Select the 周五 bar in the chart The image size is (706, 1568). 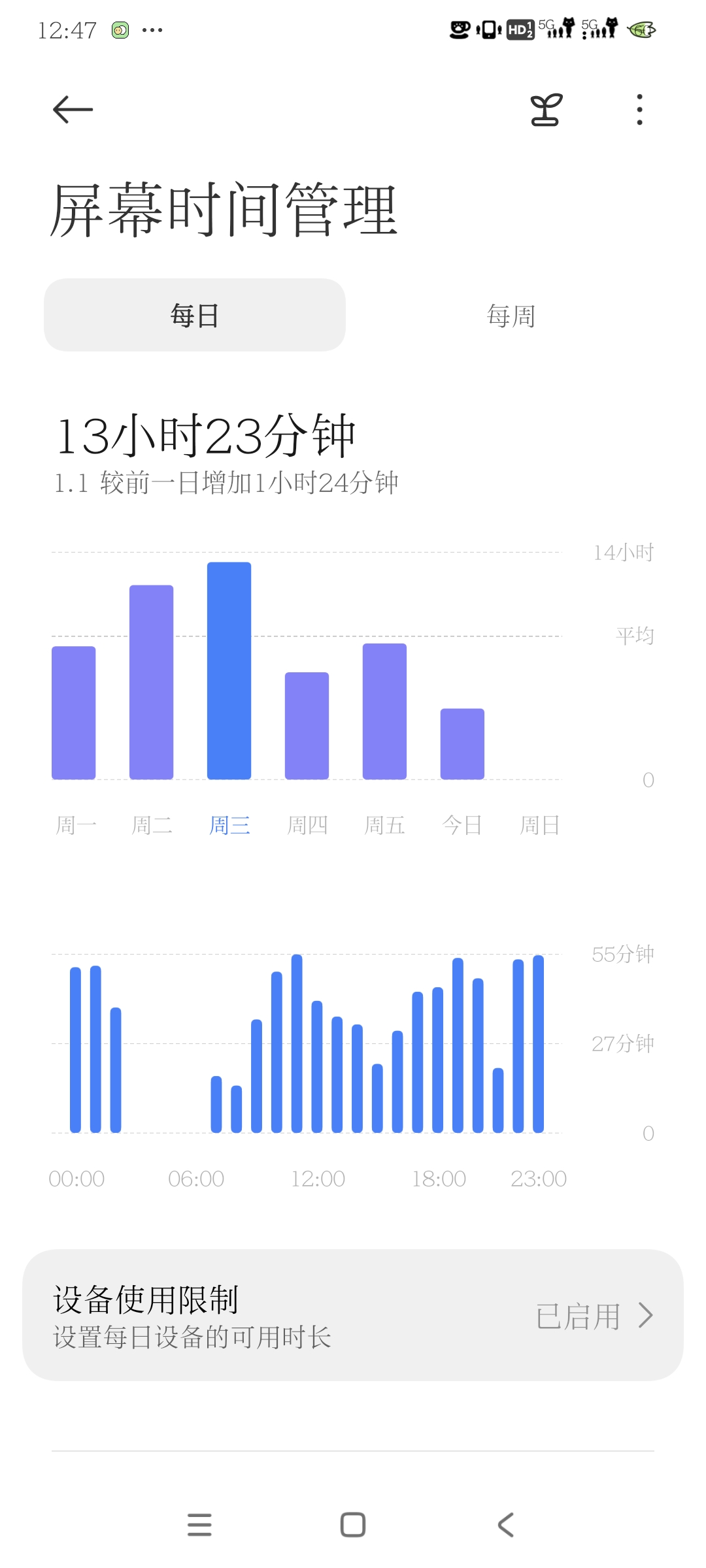click(384, 711)
